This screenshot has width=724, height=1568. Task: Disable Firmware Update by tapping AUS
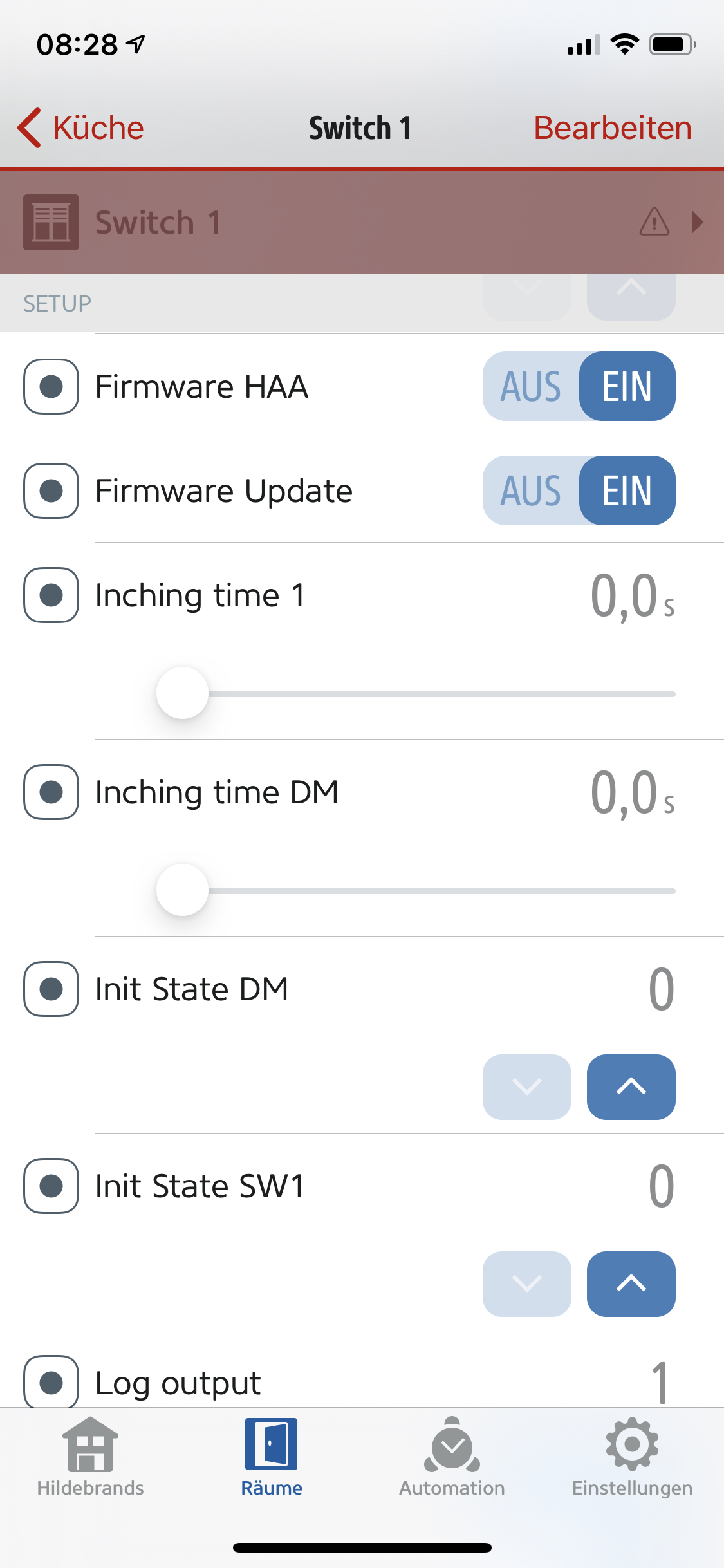point(530,490)
